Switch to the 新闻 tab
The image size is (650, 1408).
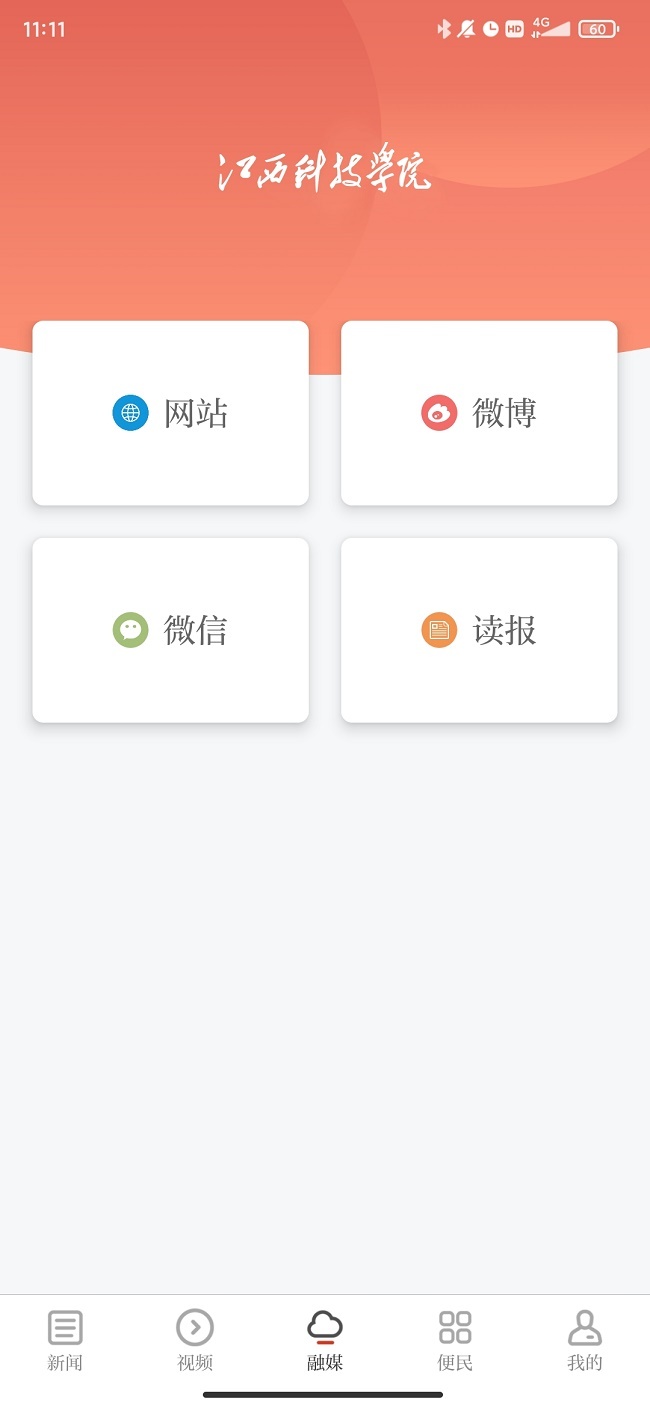[x=65, y=1340]
